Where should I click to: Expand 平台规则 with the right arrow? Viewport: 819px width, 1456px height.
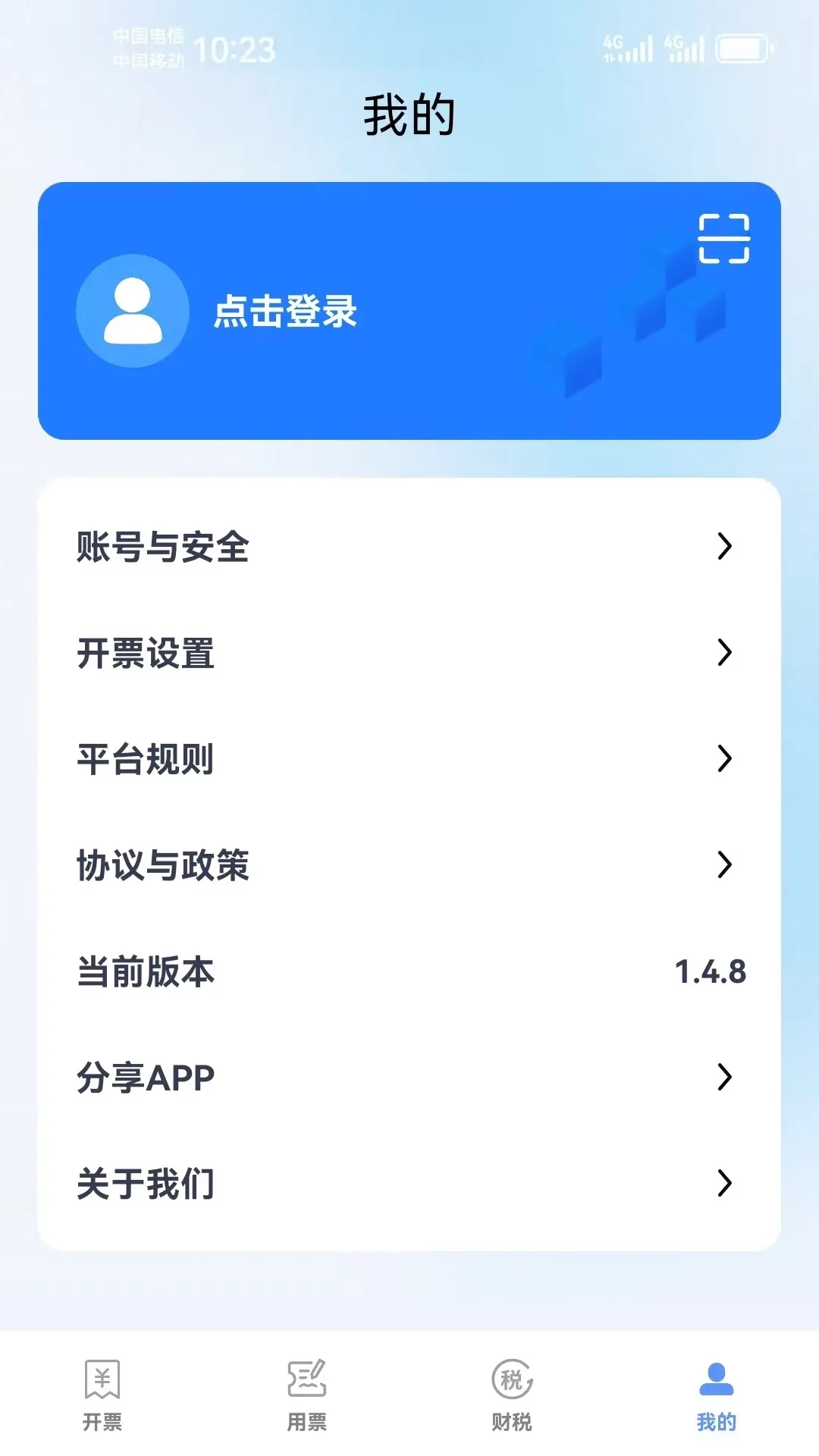click(x=726, y=760)
